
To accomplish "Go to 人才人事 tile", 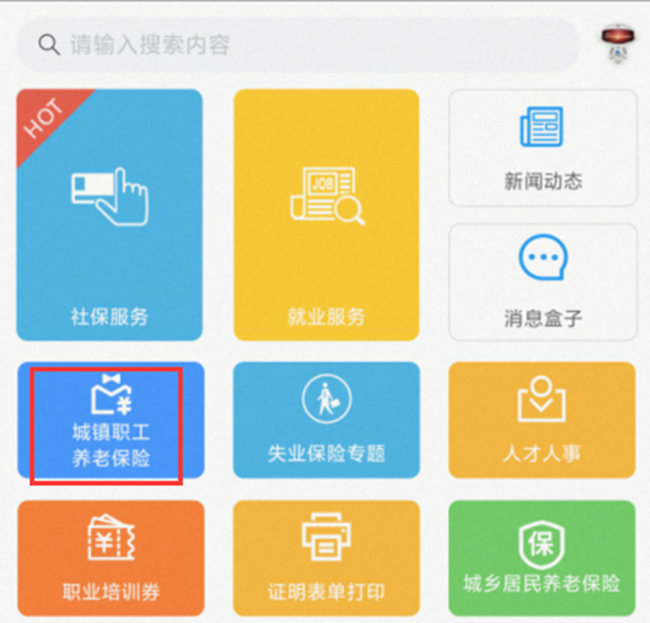I will [x=542, y=420].
